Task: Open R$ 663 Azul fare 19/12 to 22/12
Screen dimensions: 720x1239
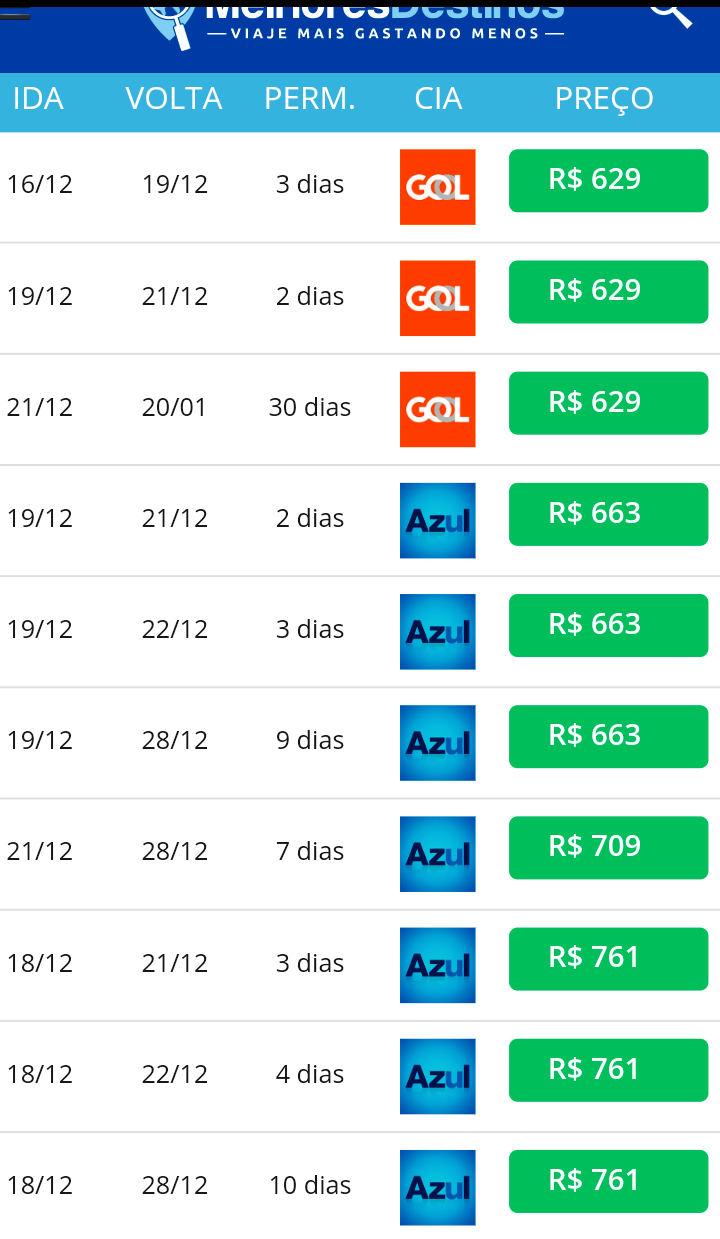Action: point(608,625)
